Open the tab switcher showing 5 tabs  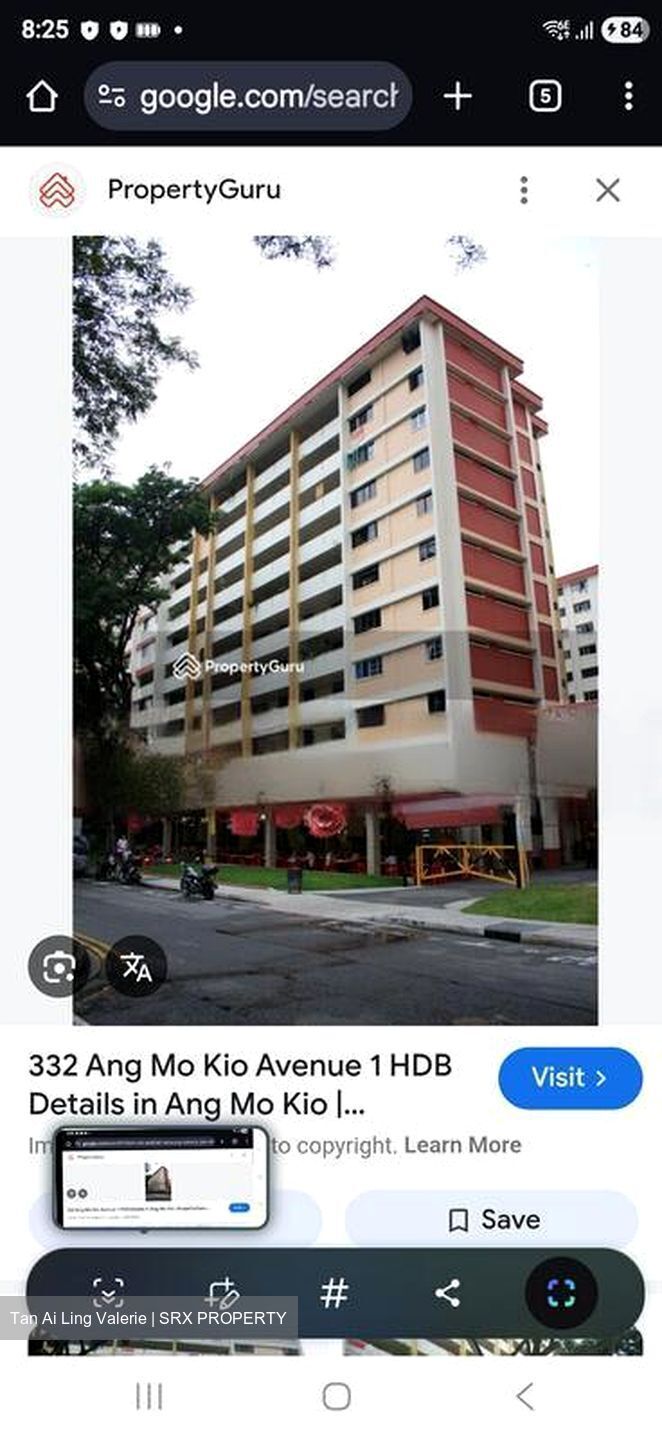click(x=544, y=96)
